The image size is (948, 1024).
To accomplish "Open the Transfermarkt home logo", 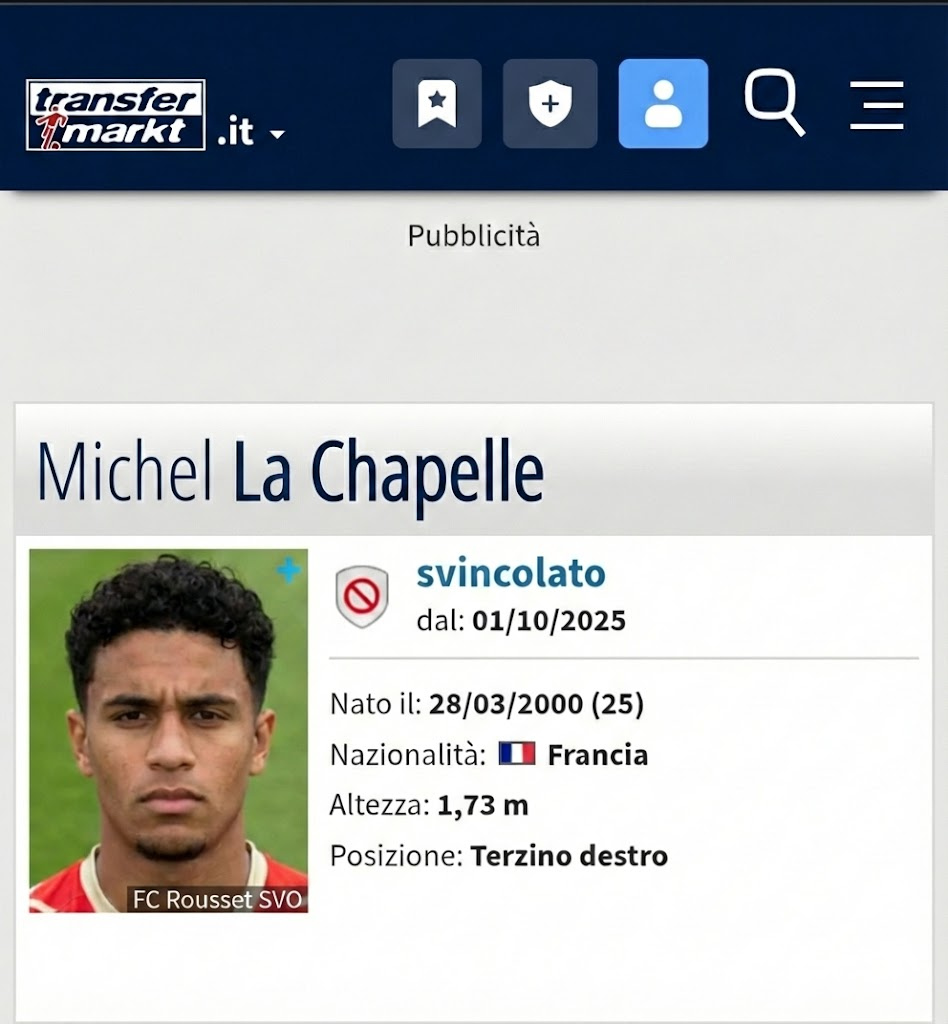I will pyautogui.click(x=116, y=115).
